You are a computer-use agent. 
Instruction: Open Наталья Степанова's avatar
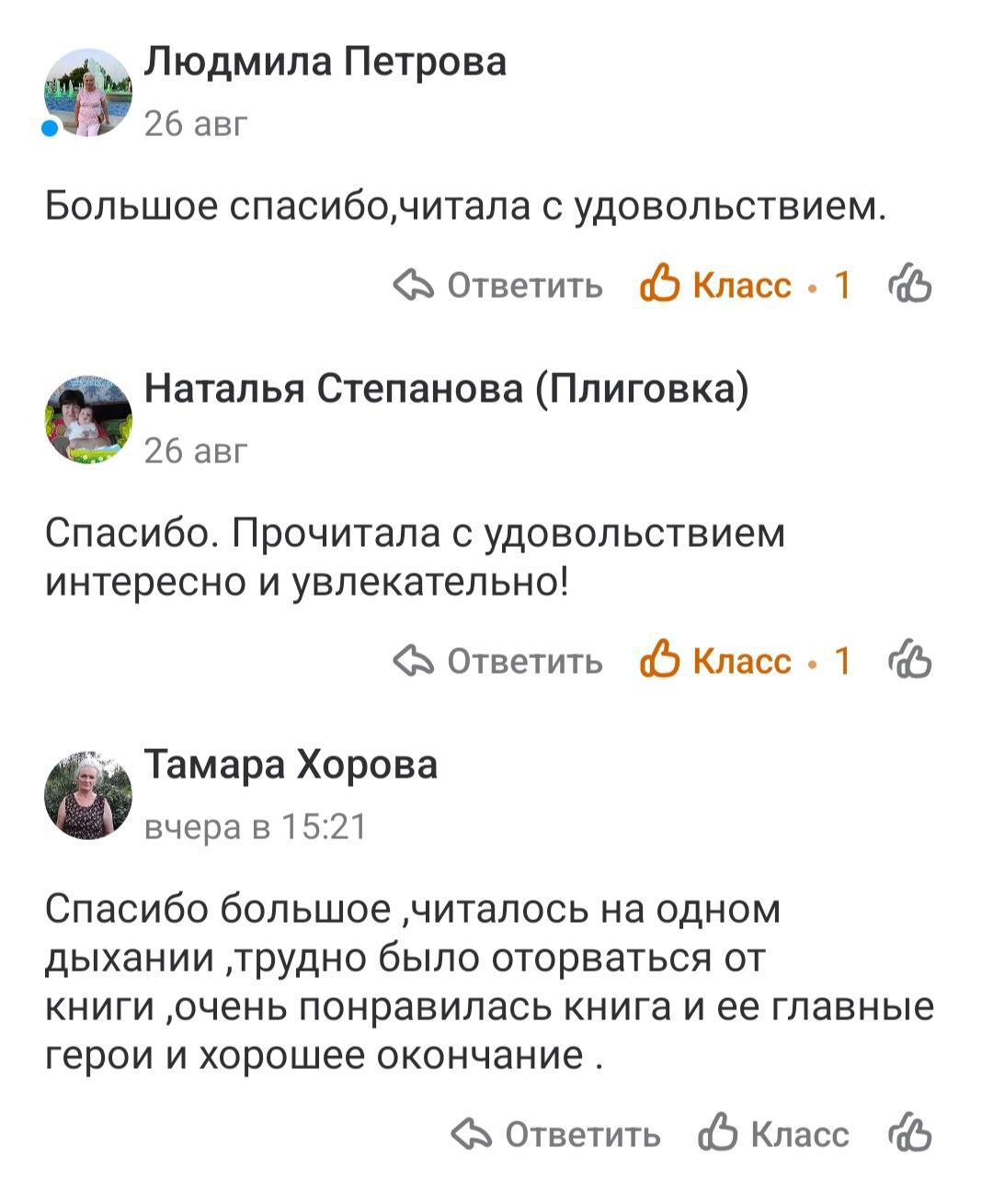pos(88,420)
